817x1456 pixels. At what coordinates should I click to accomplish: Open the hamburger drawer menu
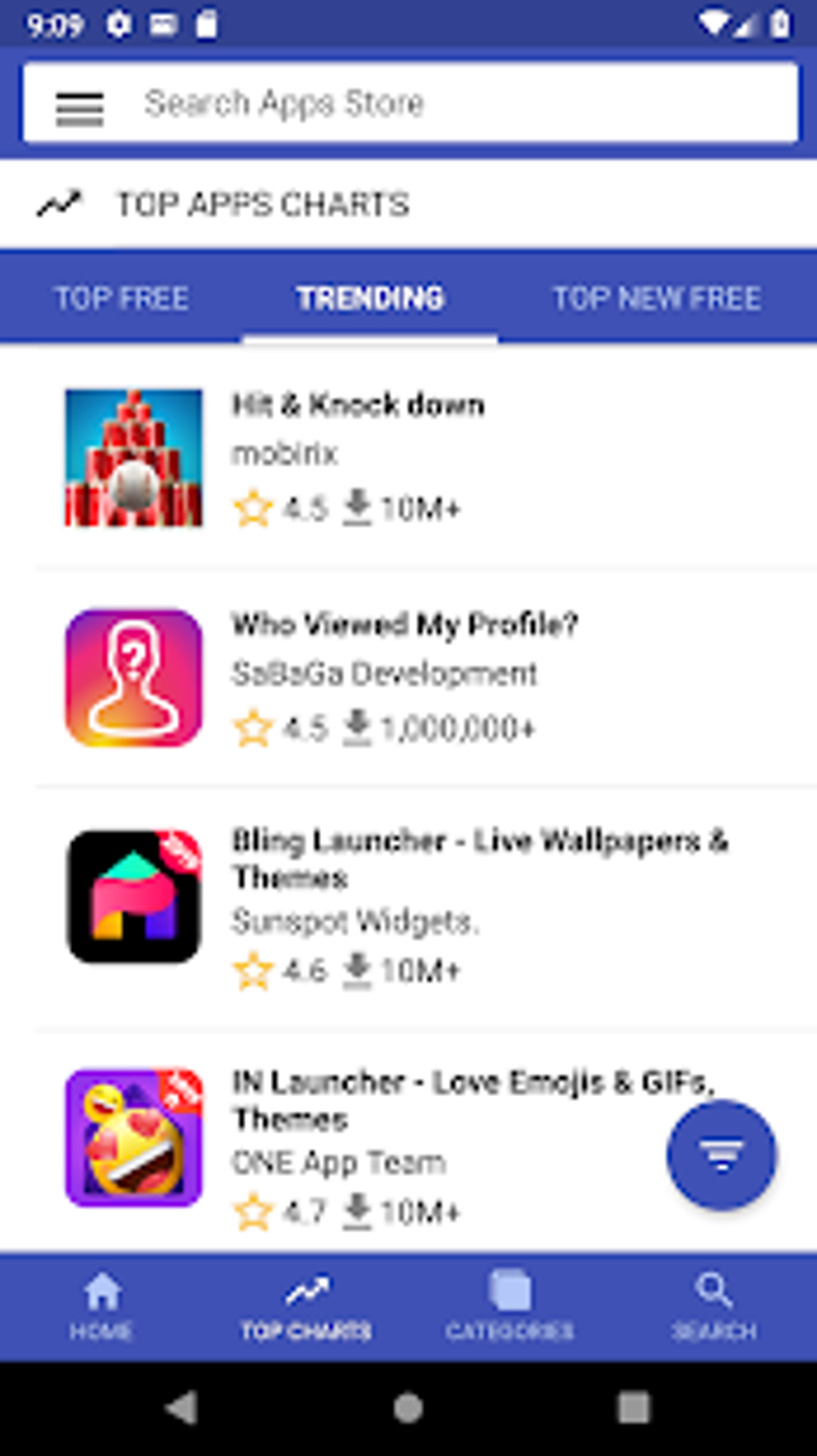(79, 108)
